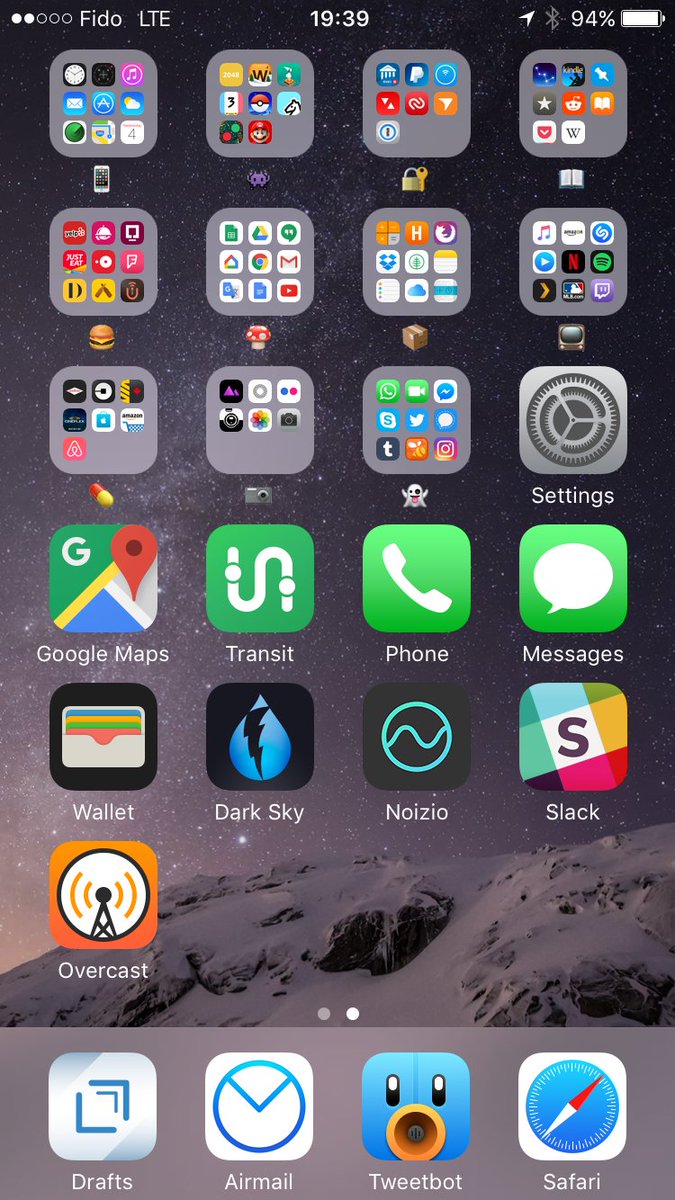Open the Messages app
Viewport: 675px width, 1200px height.
point(573,579)
